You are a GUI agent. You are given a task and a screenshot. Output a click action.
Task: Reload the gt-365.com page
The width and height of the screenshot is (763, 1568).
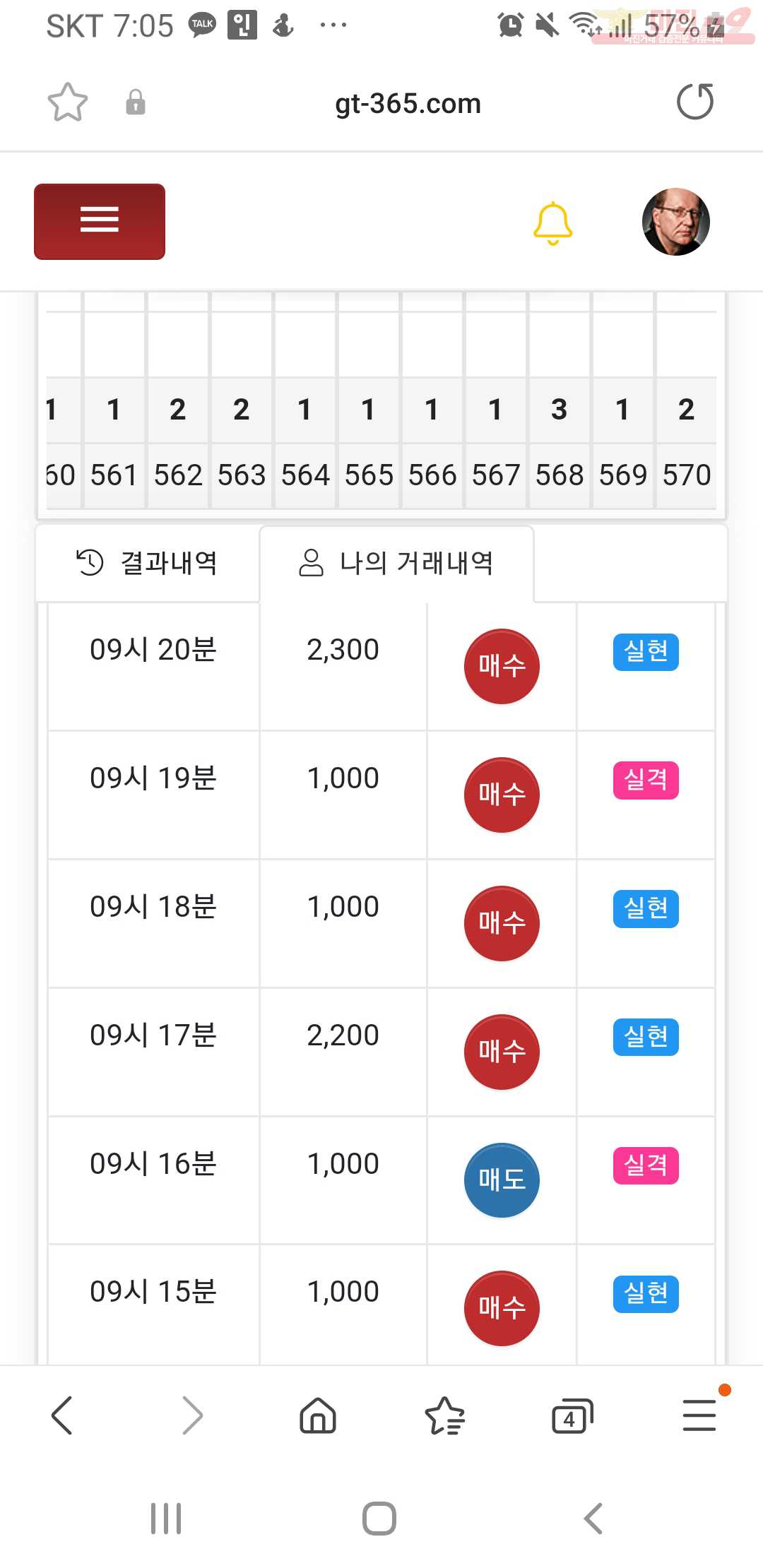(695, 102)
